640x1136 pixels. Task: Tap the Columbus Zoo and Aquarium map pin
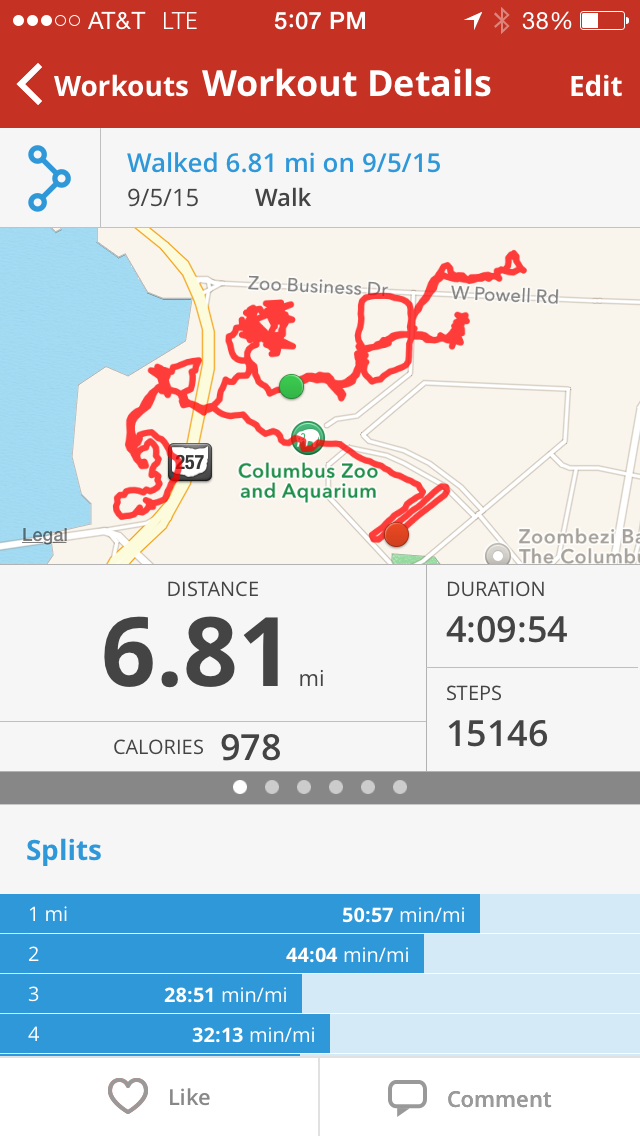[x=308, y=436]
